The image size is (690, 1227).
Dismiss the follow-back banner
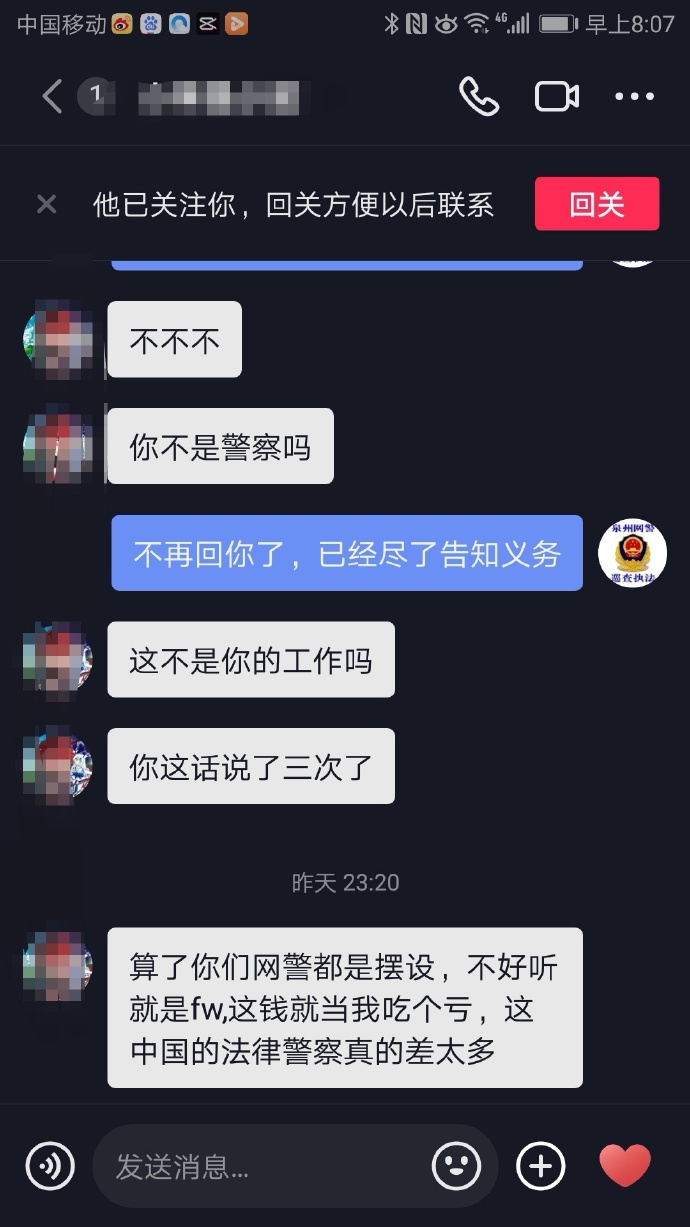click(x=46, y=205)
